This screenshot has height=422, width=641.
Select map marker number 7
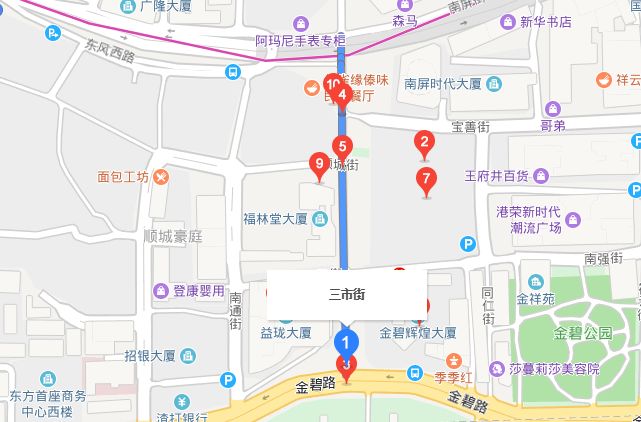coord(426,179)
